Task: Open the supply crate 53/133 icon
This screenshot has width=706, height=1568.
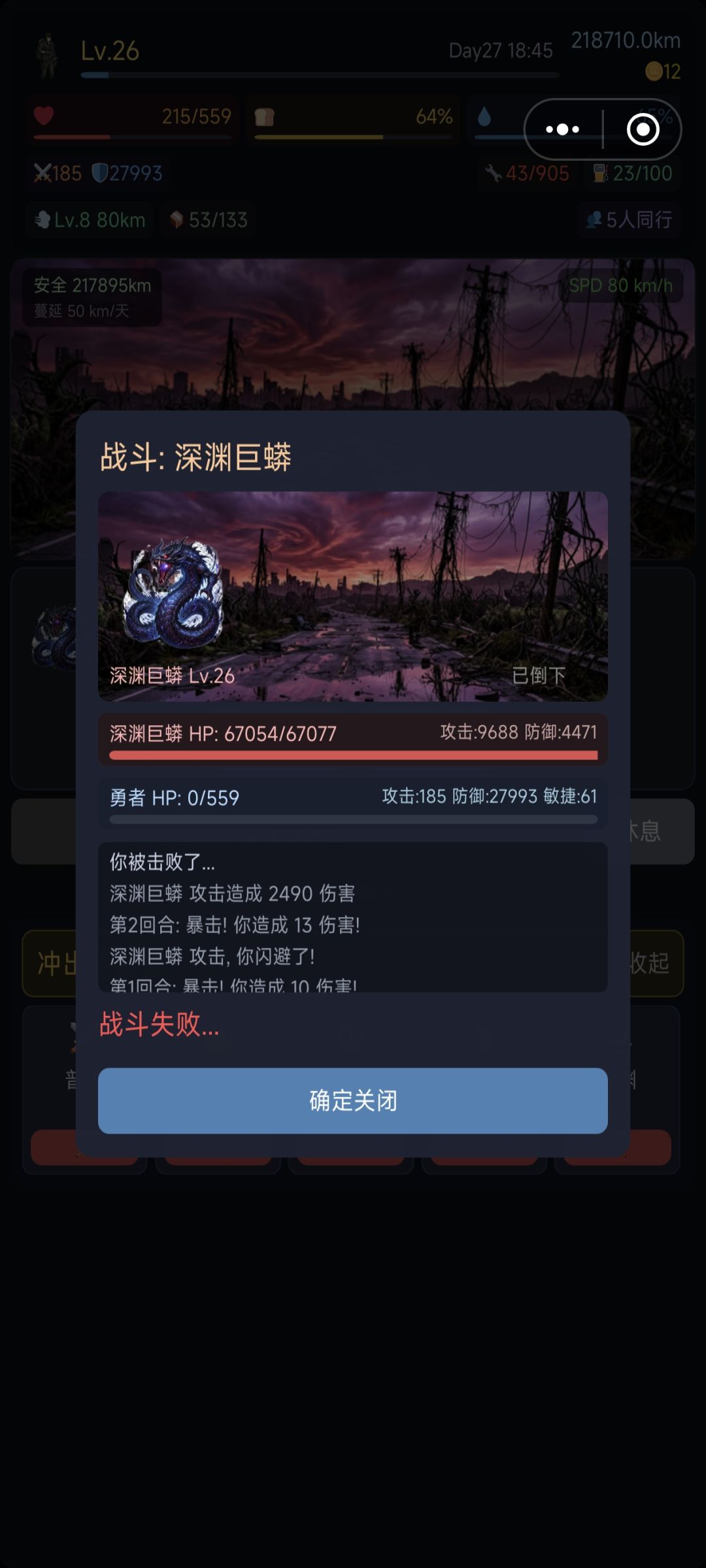Action: point(175,220)
